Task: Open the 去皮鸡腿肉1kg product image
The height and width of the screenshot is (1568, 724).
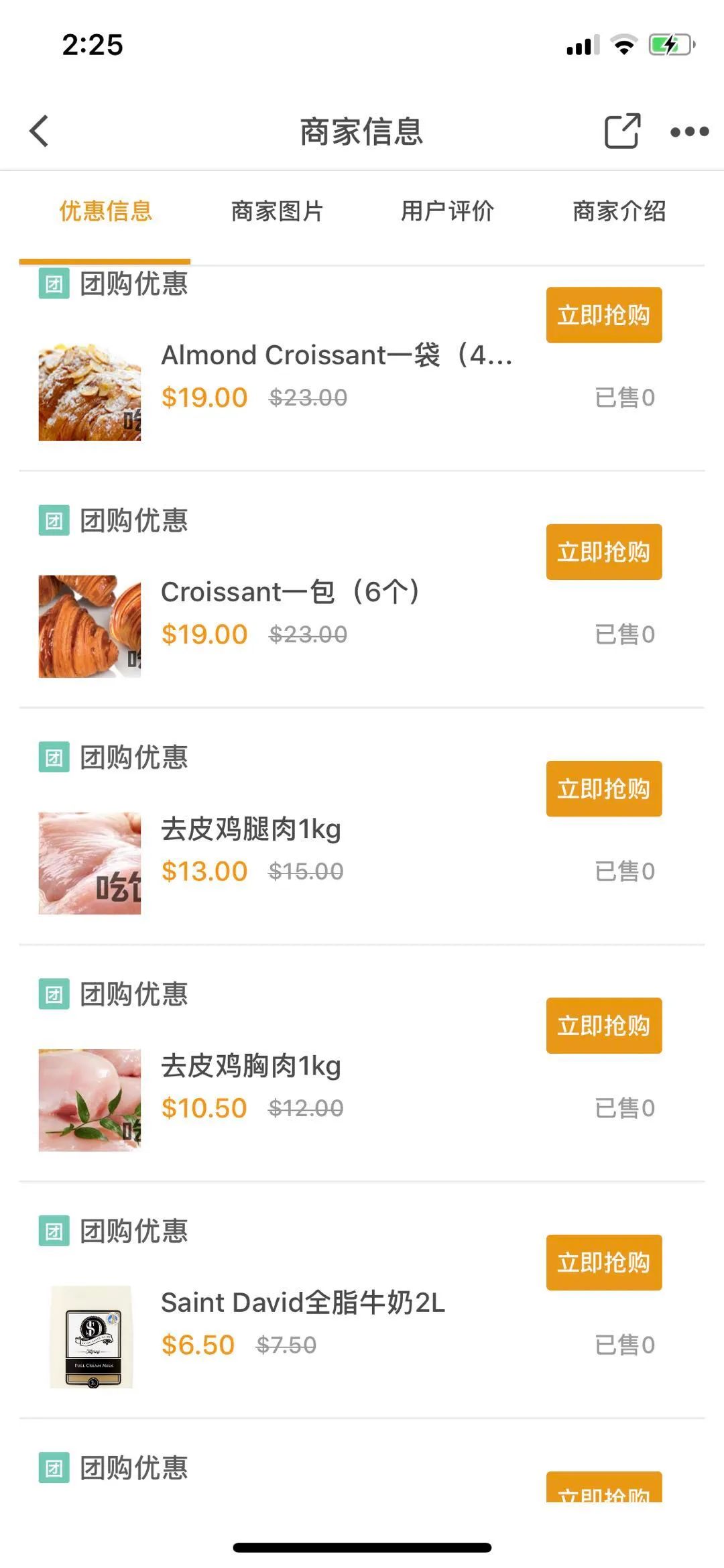Action: 90,863
